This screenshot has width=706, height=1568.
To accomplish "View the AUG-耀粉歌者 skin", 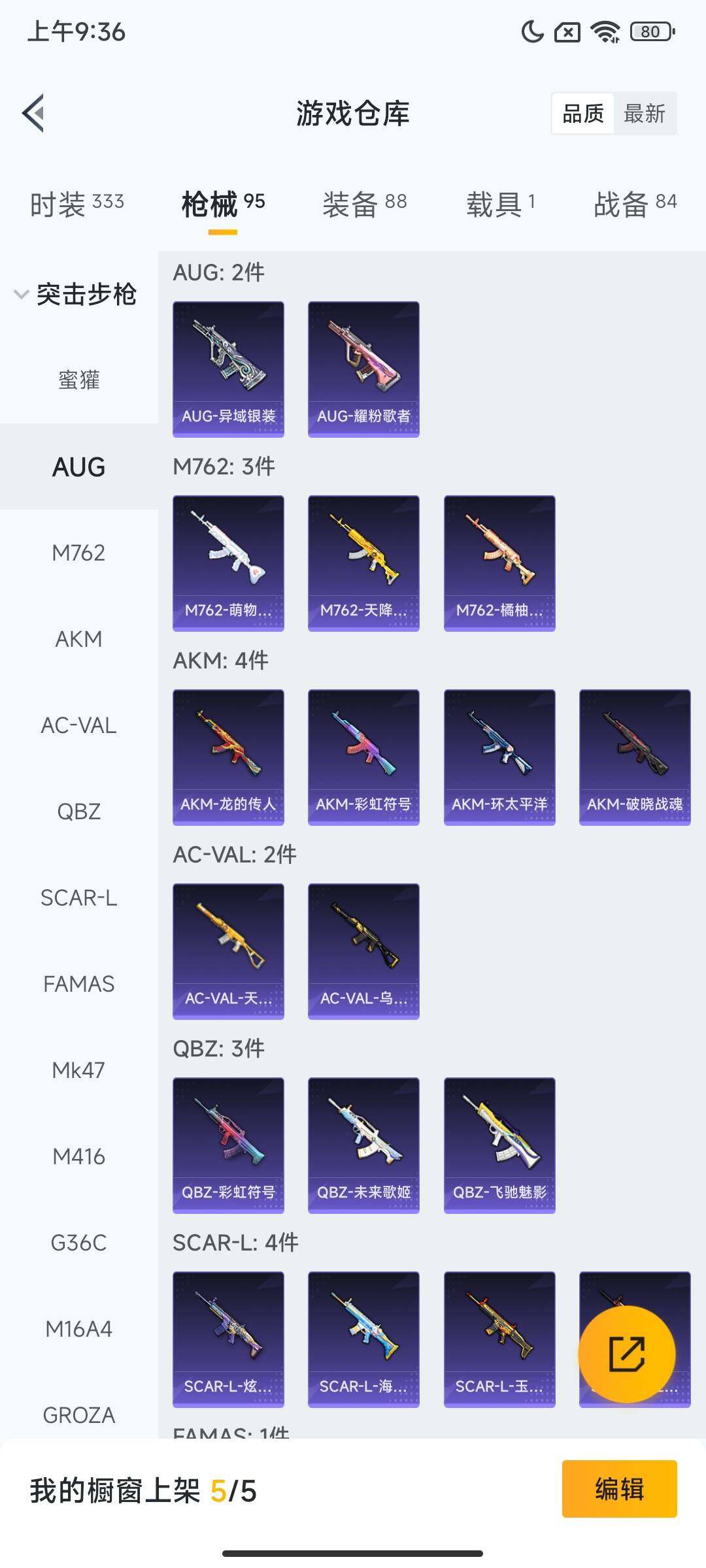I will click(x=363, y=368).
